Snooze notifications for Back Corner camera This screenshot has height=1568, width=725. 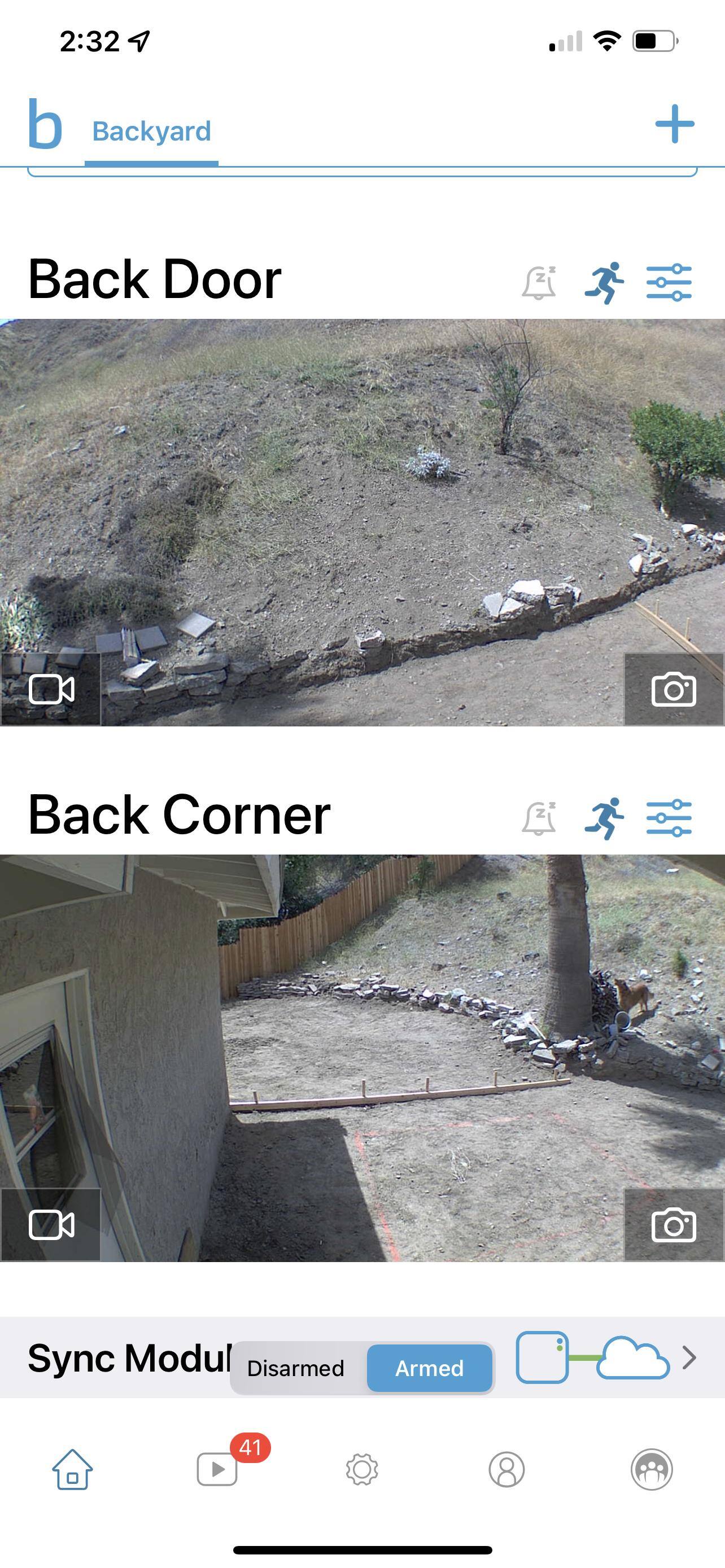point(539,817)
